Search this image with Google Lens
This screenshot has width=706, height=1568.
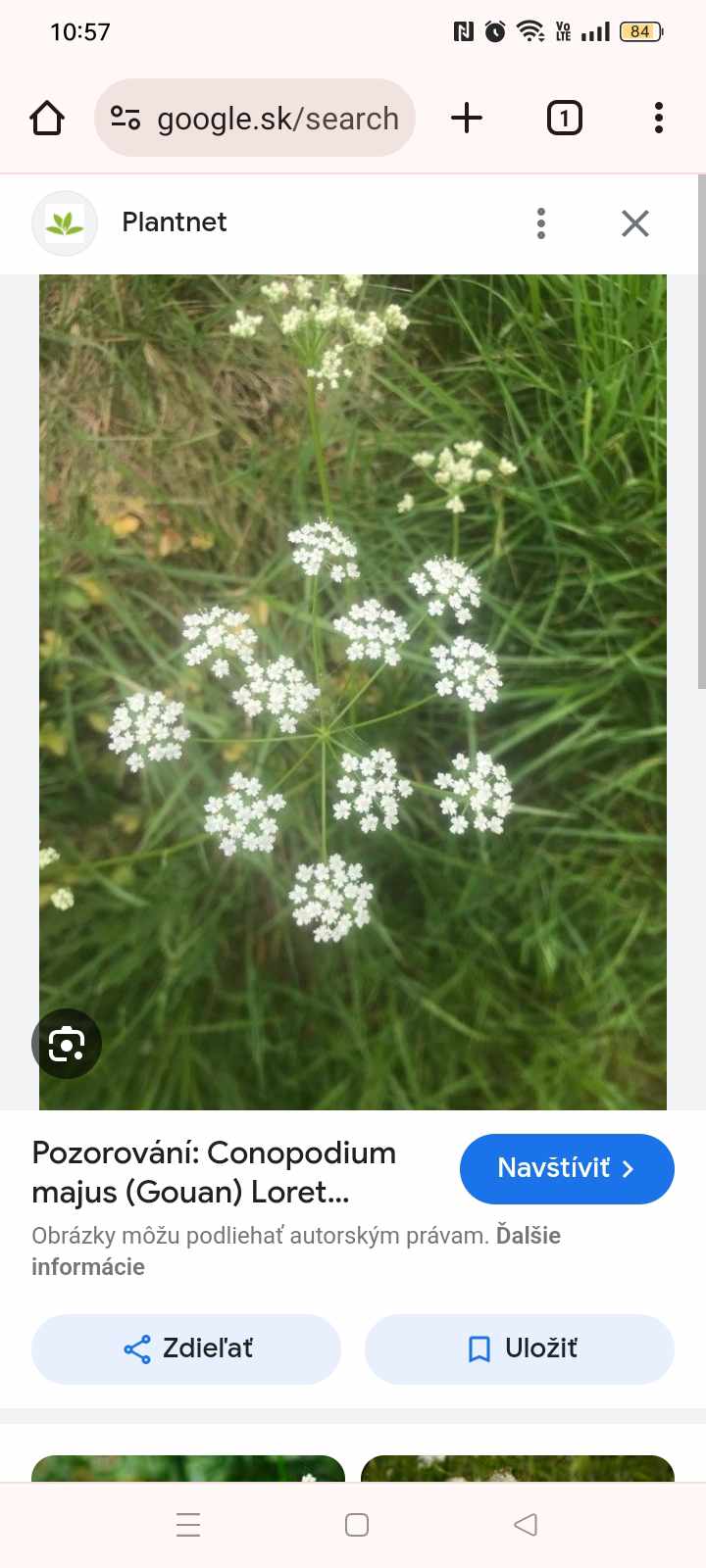[67, 1044]
